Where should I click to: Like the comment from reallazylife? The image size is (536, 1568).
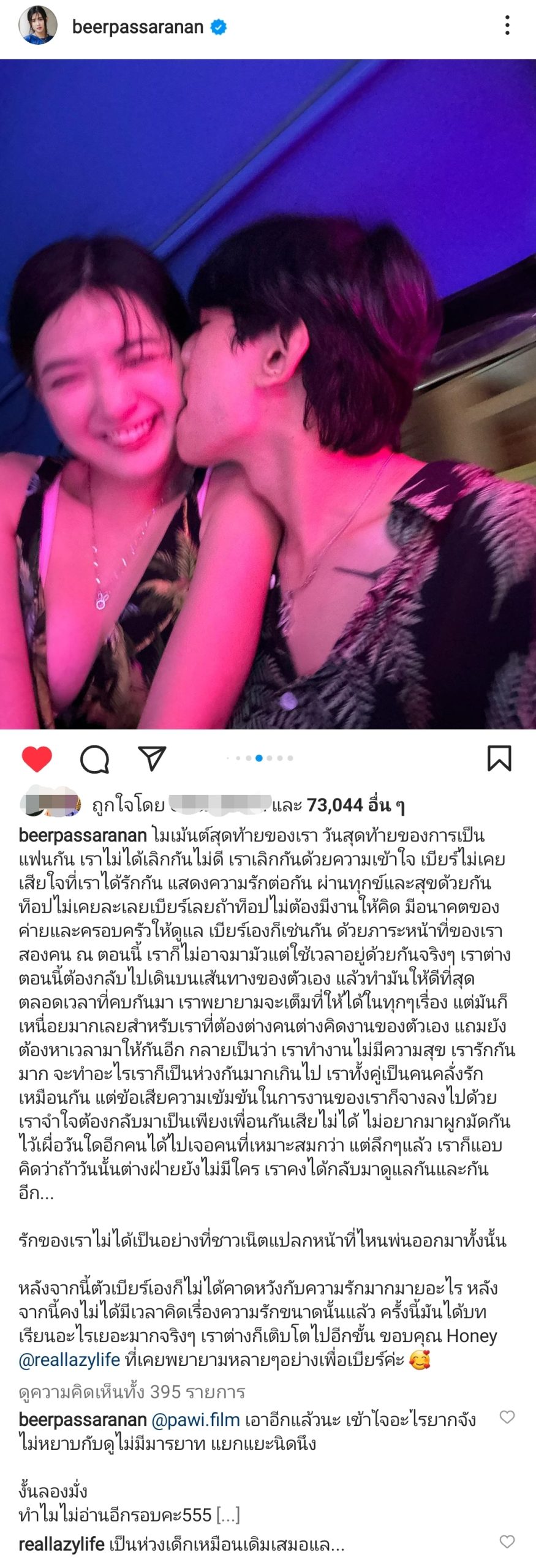pos(507,1542)
